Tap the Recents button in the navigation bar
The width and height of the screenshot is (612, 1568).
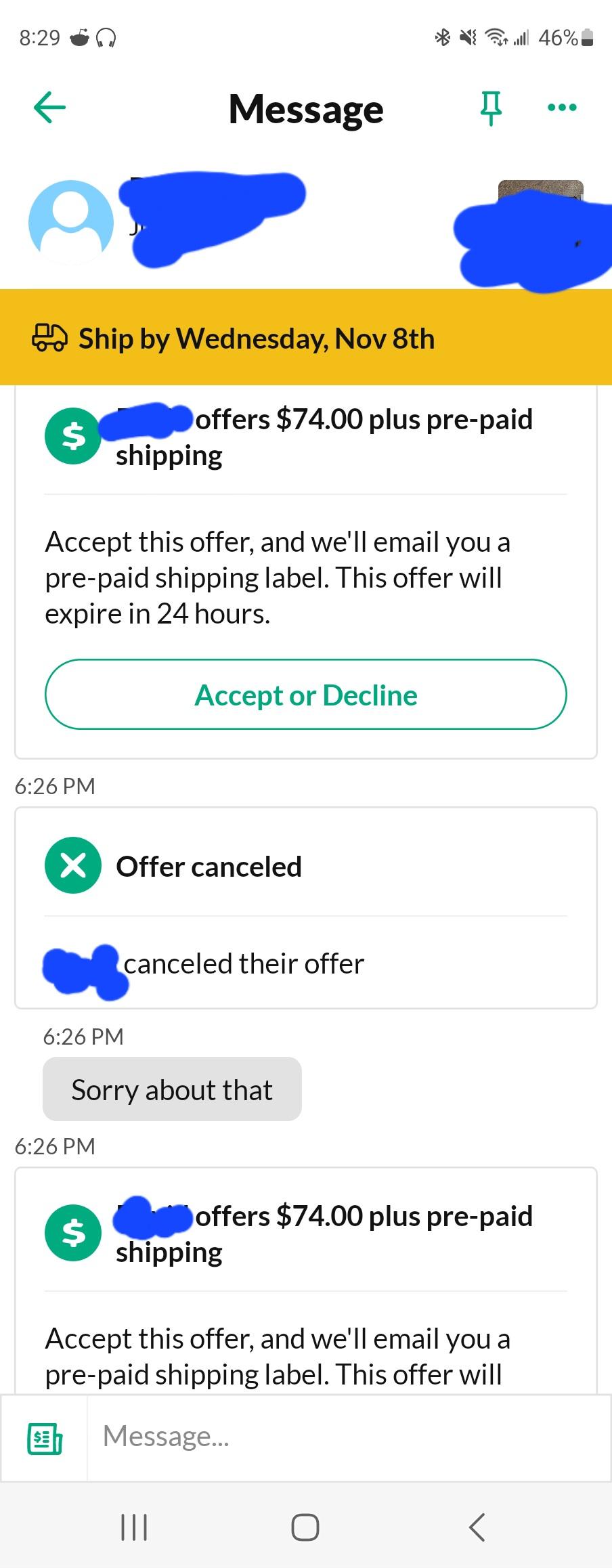(x=134, y=1526)
